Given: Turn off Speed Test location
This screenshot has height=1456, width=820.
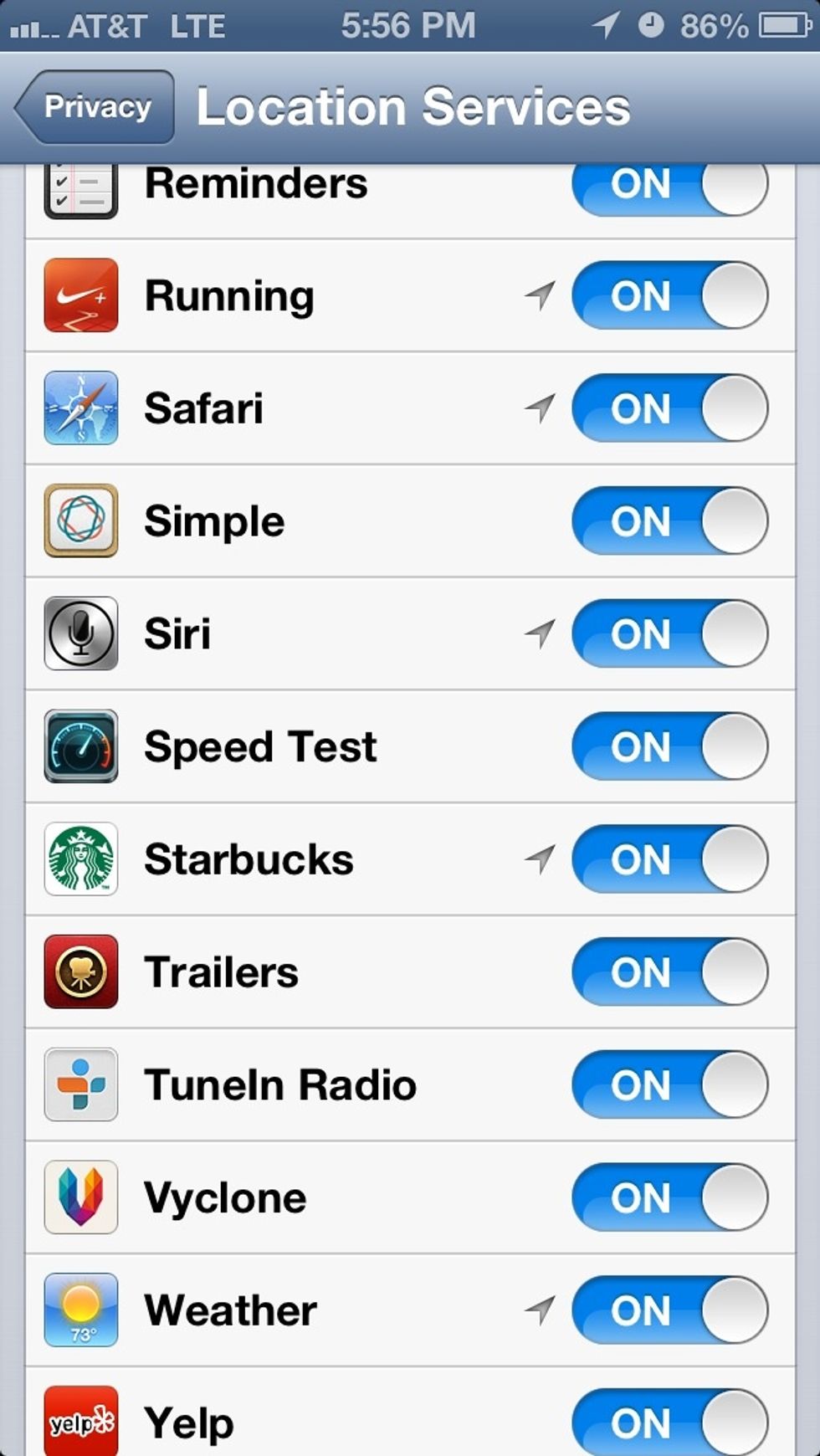Looking at the screenshot, I should pos(670,746).
